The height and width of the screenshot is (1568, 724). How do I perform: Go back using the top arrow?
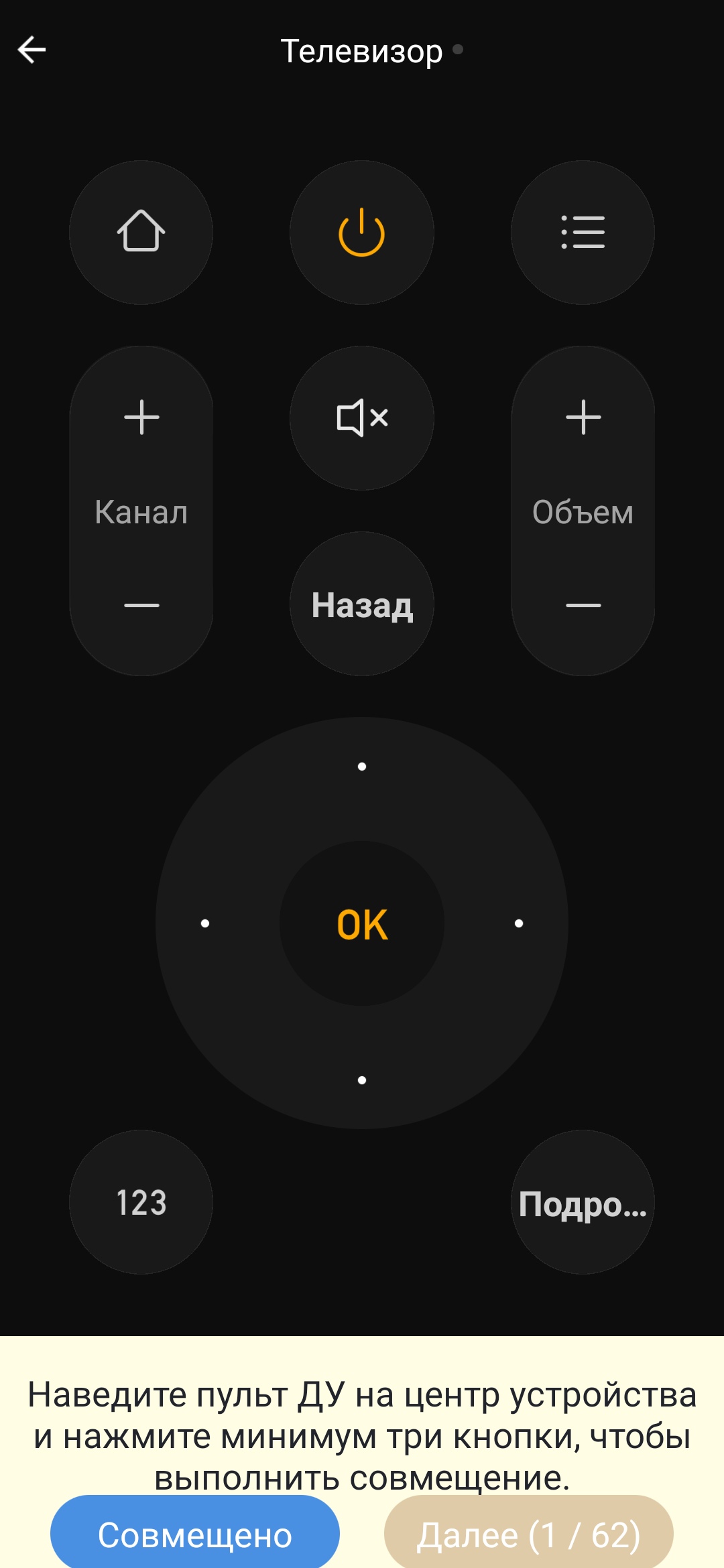[32, 50]
